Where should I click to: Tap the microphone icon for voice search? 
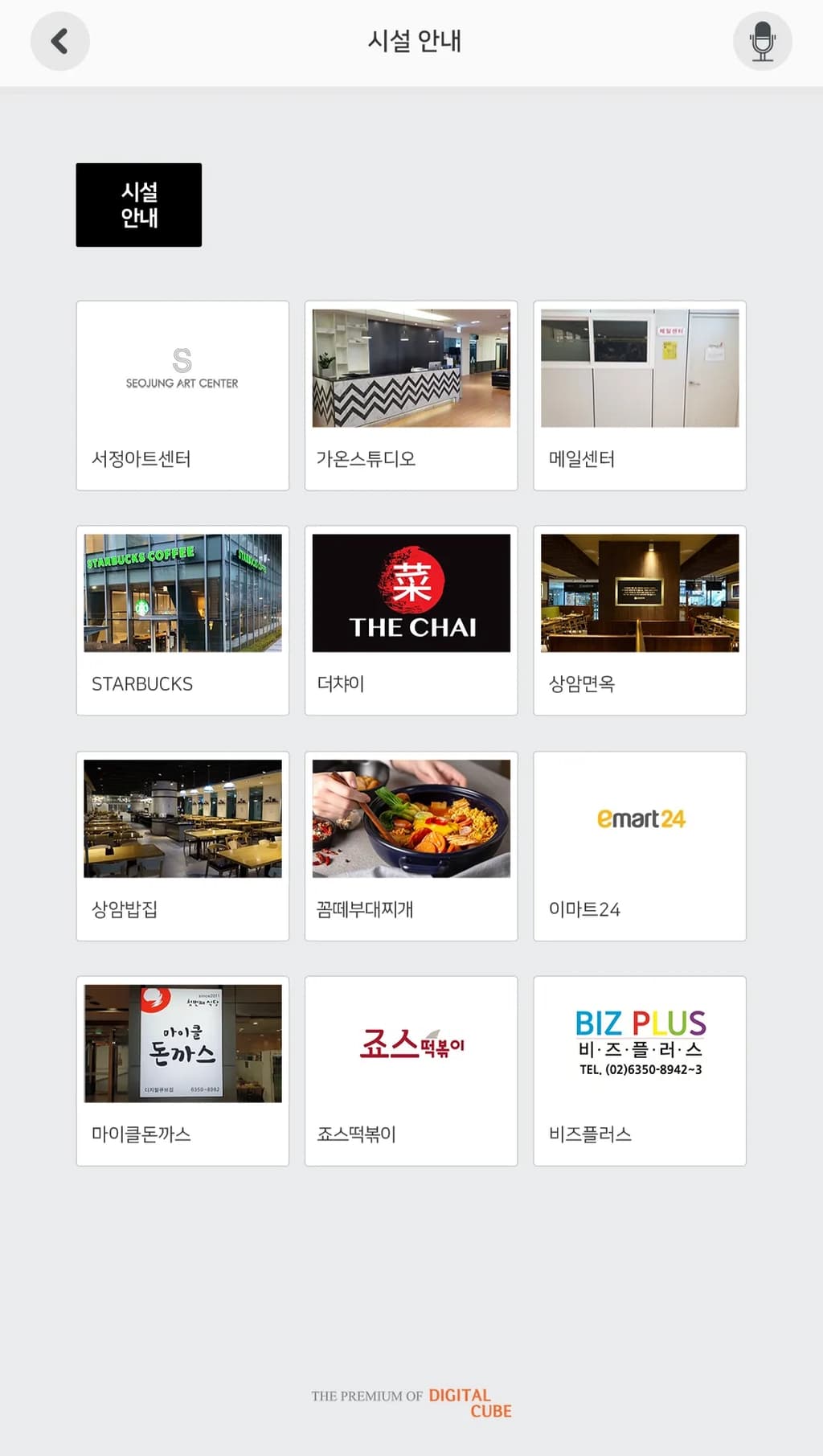[x=762, y=41]
